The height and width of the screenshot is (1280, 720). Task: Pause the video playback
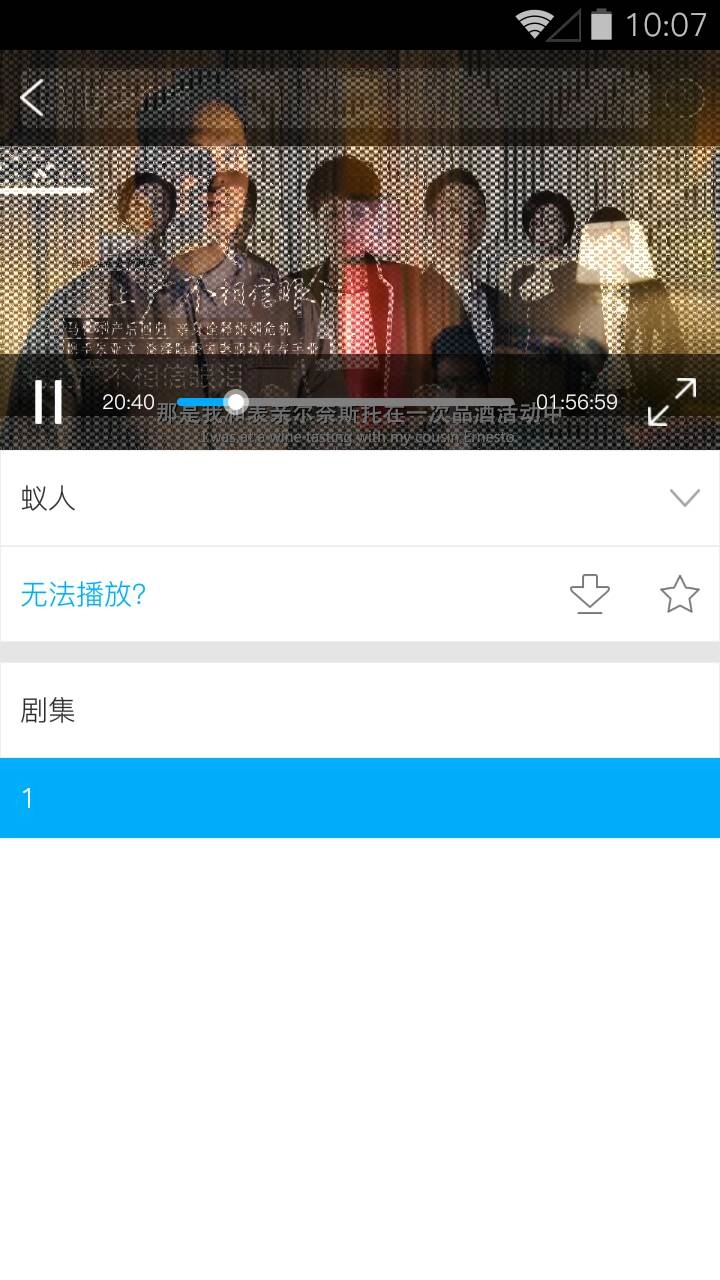point(47,401)
